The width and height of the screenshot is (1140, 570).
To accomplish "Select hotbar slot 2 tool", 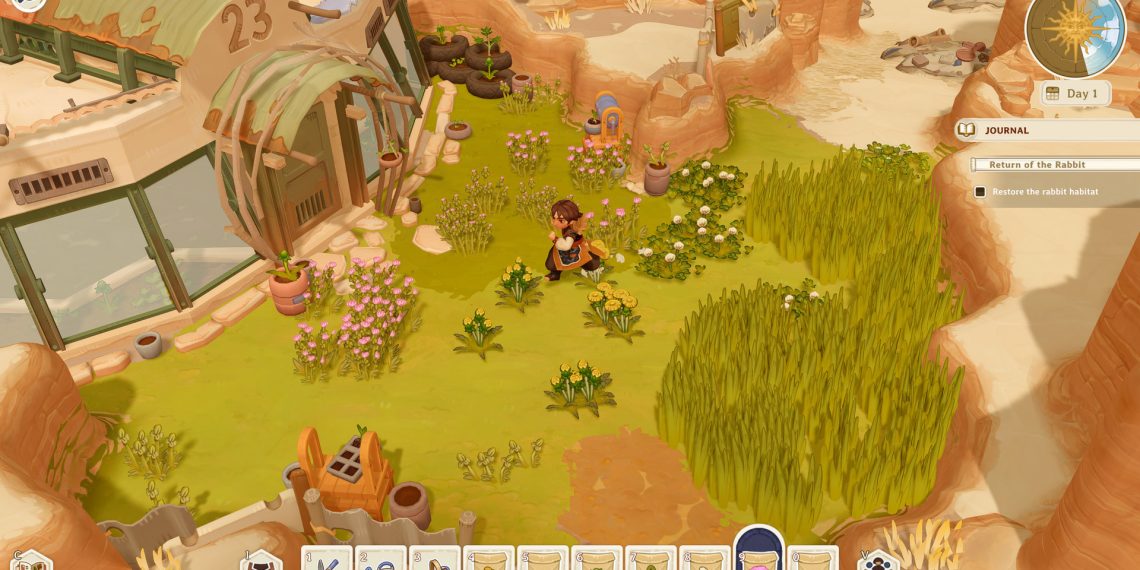I will 381,559.
